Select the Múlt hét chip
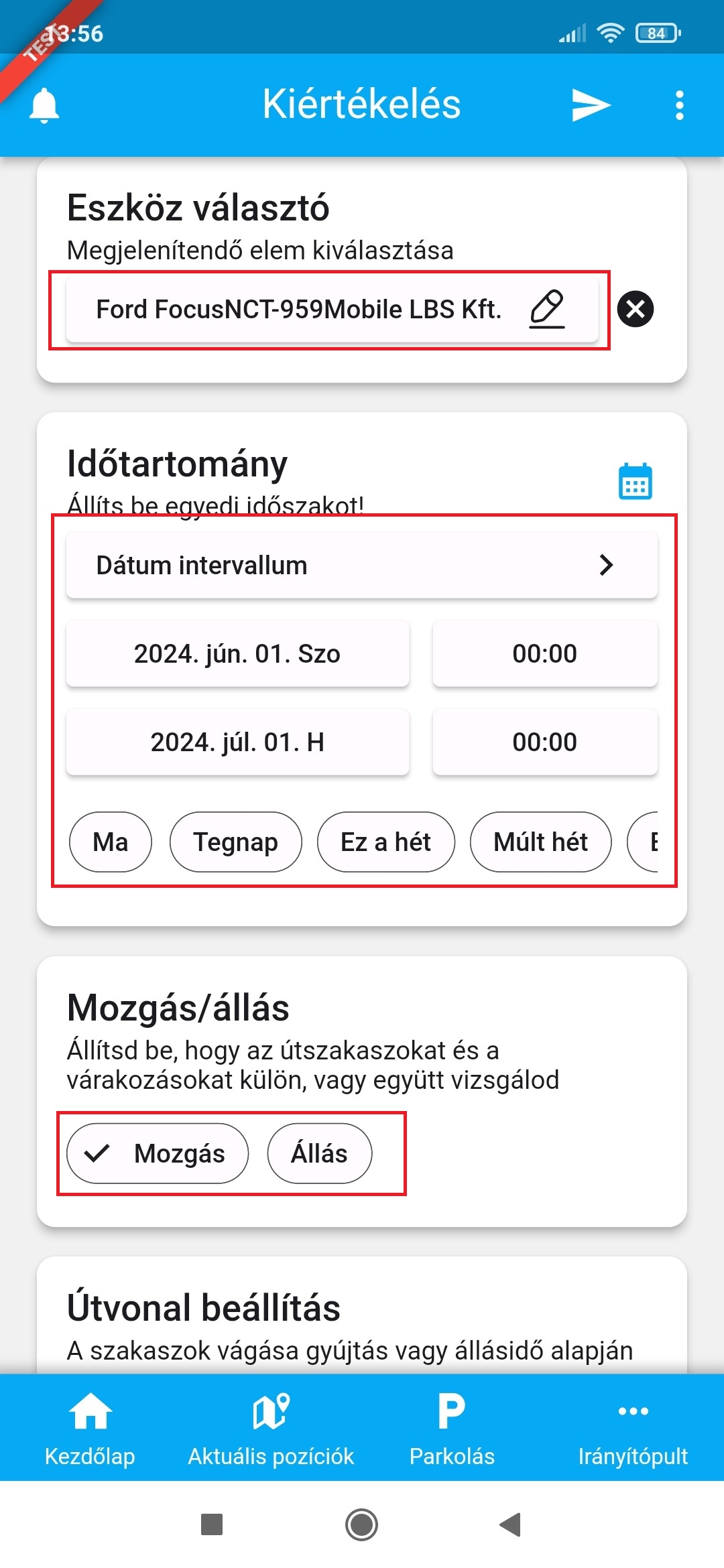This screenshot has height=1568, width=724. pos(540,842)
